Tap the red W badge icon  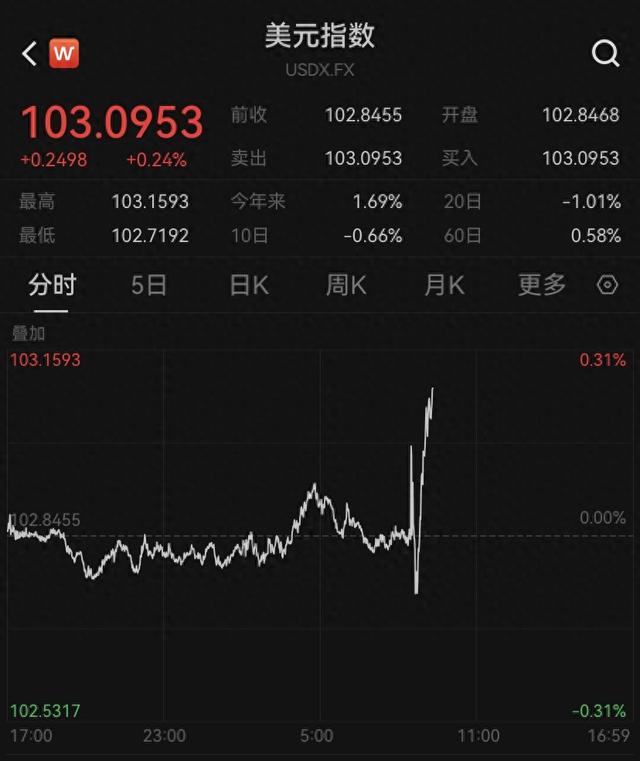pyautogui.click(x=64, y=53)
